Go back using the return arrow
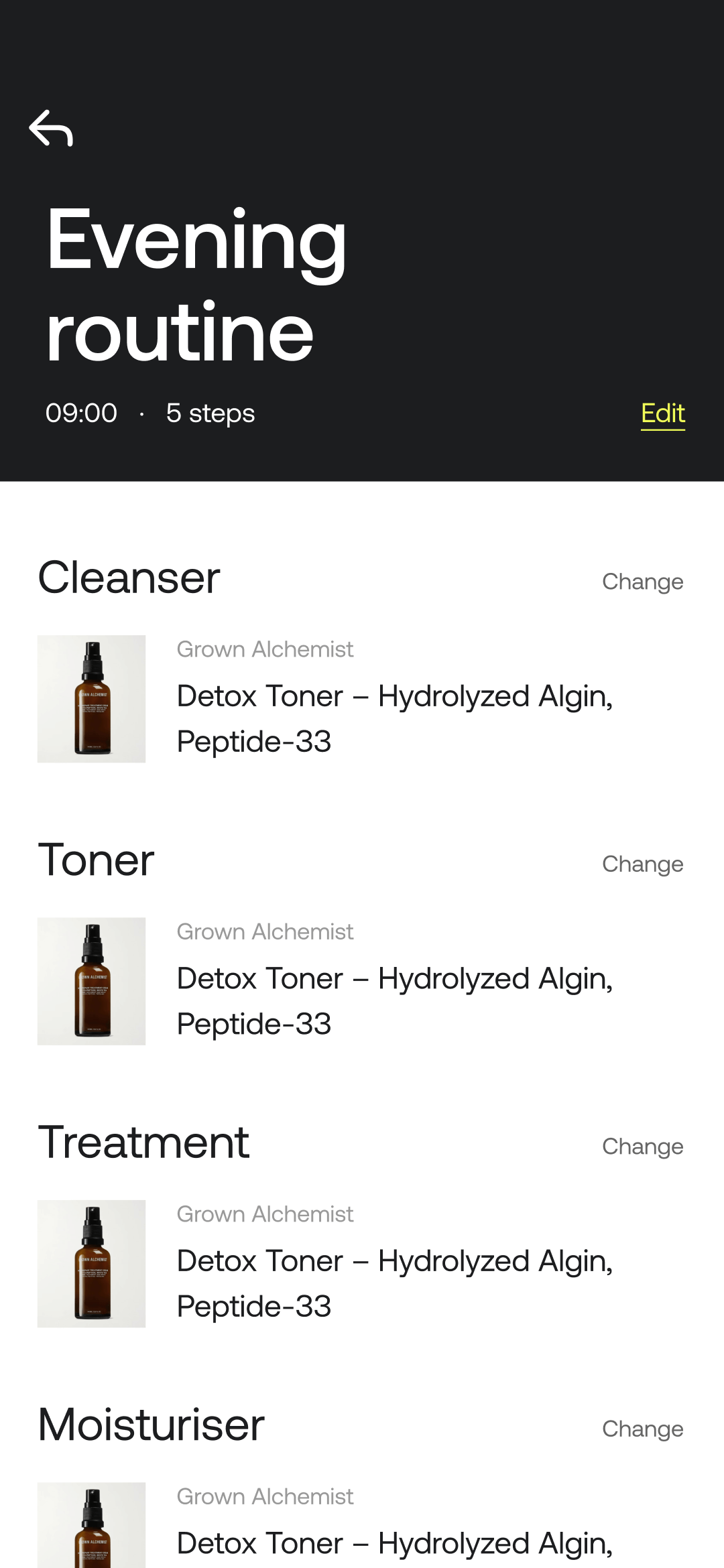This screenshot has width=724, height=1568. pyautogui.click(x=51, y=128)
